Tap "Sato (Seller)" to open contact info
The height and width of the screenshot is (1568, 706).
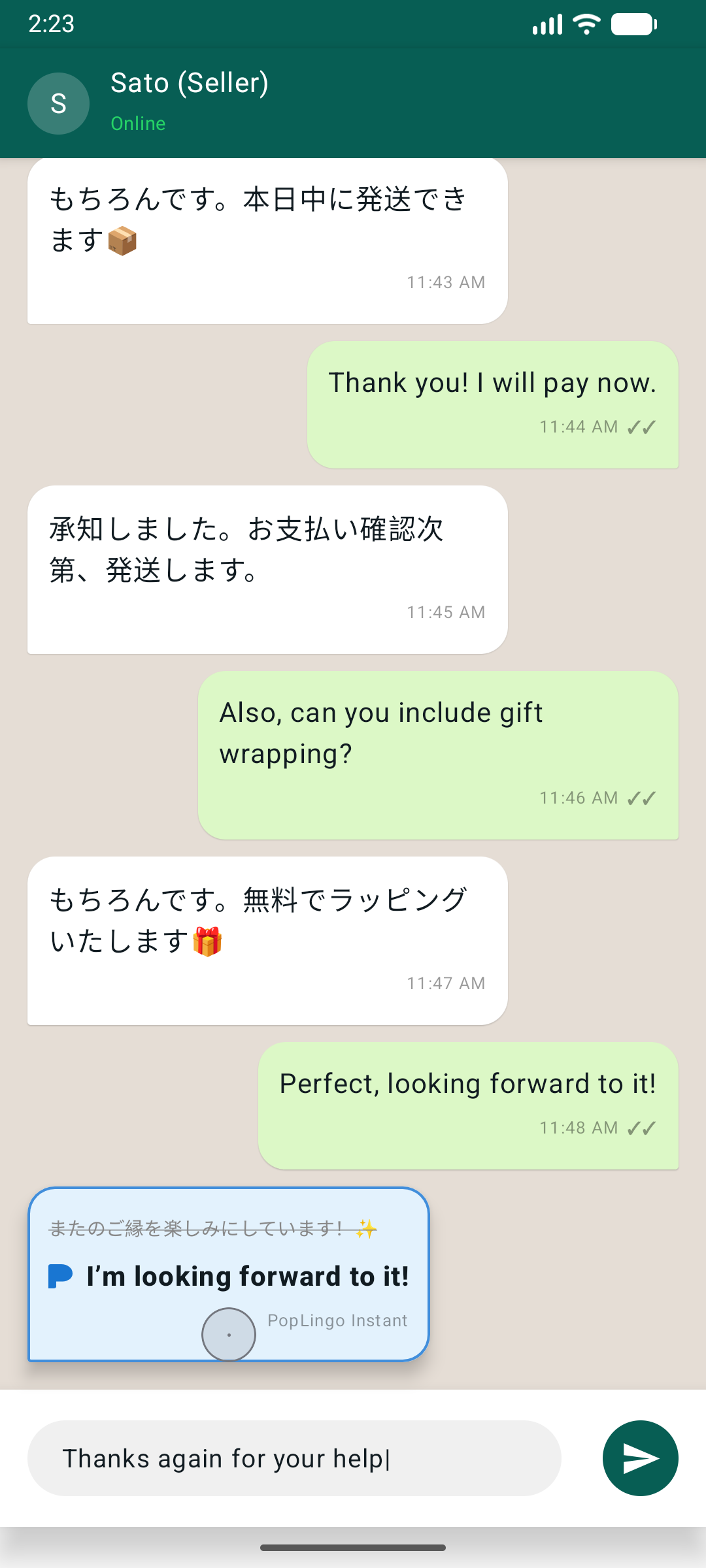[189, 83]
